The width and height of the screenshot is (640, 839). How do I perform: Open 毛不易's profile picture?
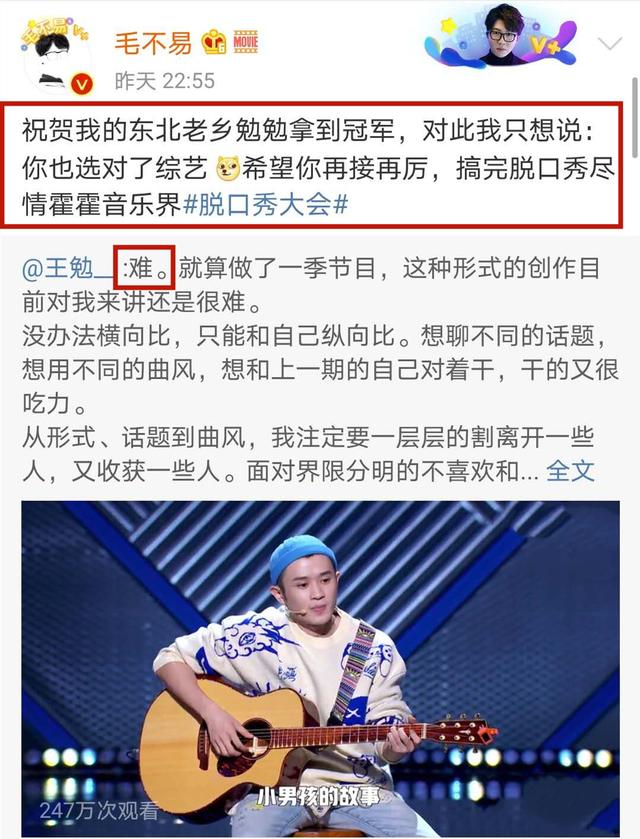pyautogui.click(x=57, y=56)
